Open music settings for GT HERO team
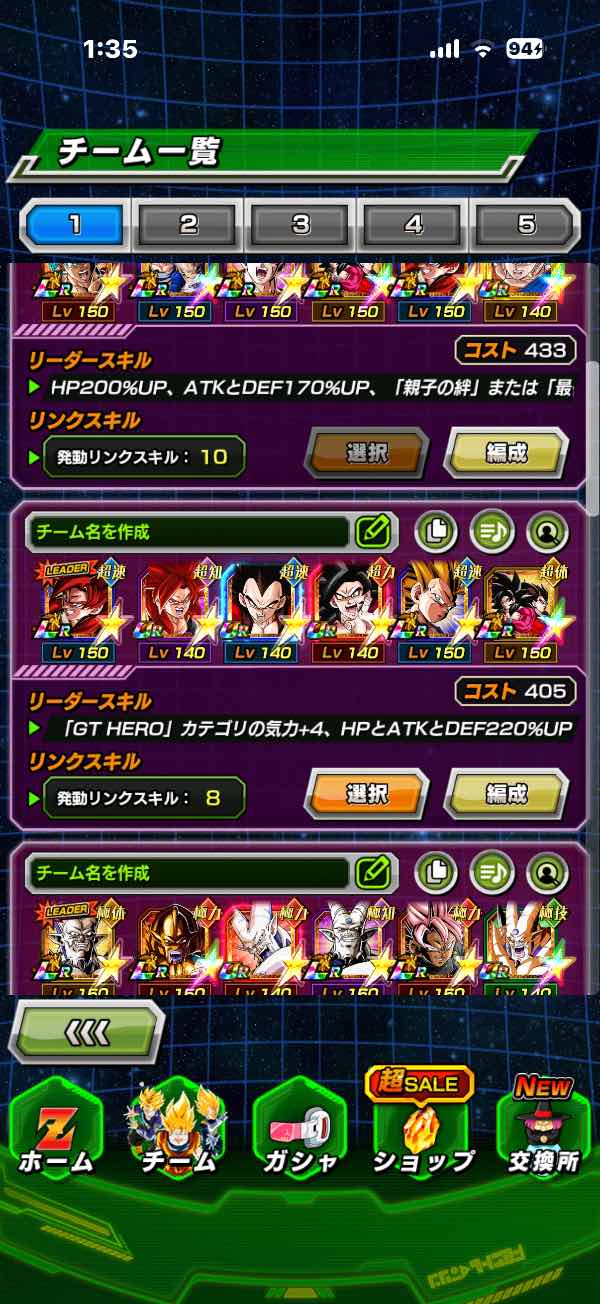 point(490,532)
